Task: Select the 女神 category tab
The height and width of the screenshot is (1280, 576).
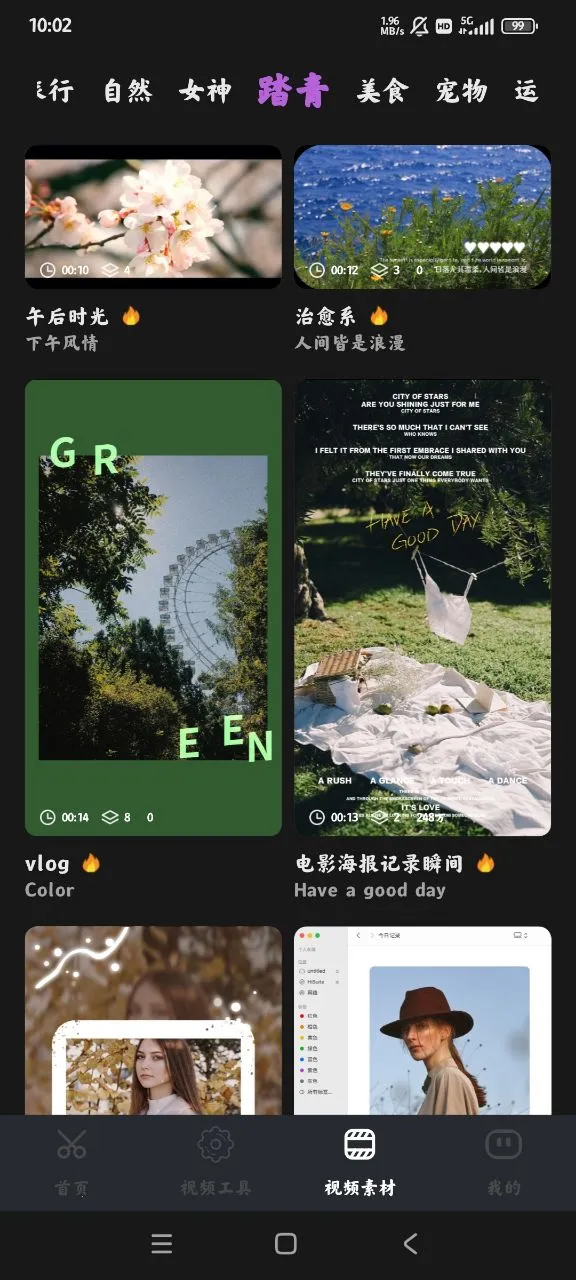Action: point(205,91)
